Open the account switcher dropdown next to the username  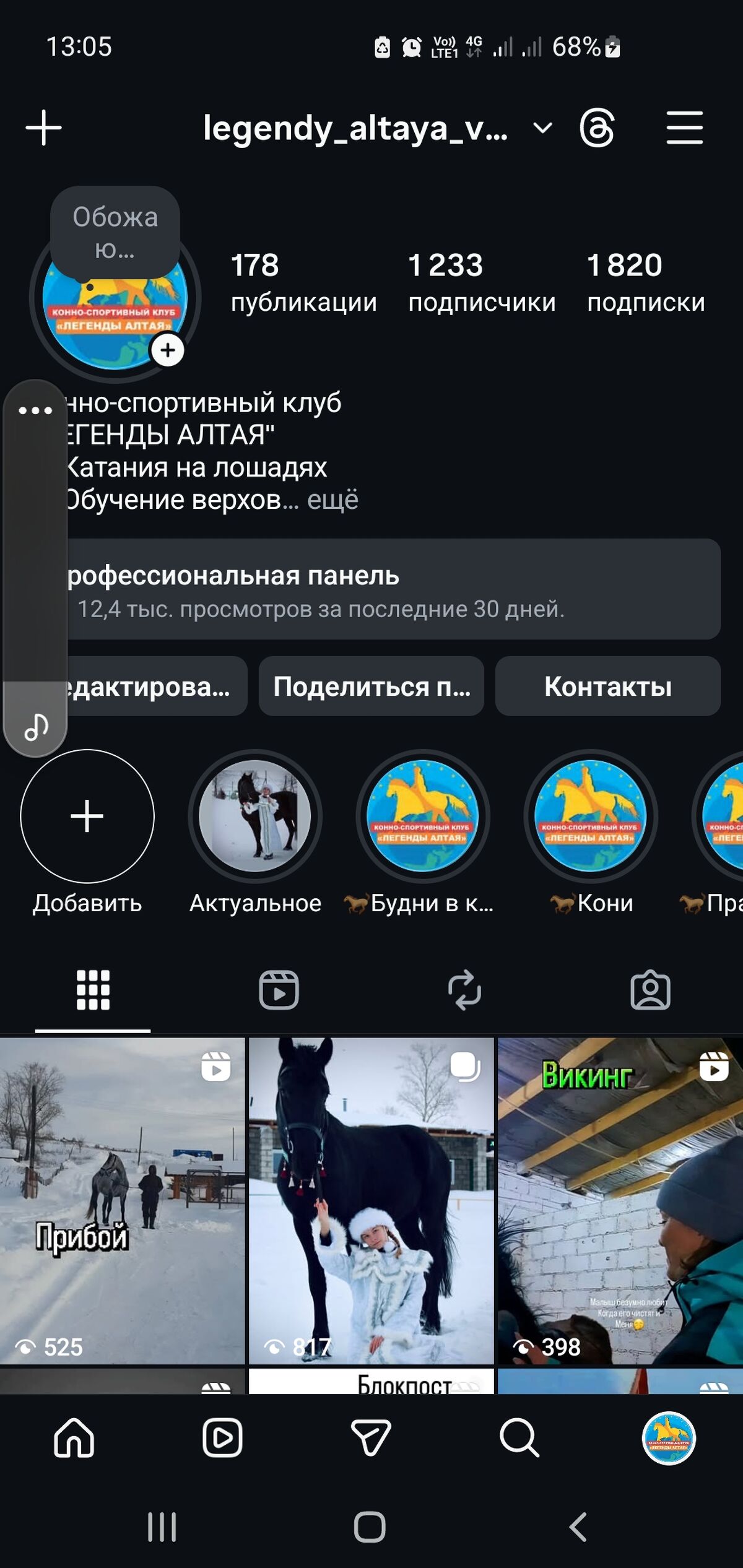[x=542, y=128]
